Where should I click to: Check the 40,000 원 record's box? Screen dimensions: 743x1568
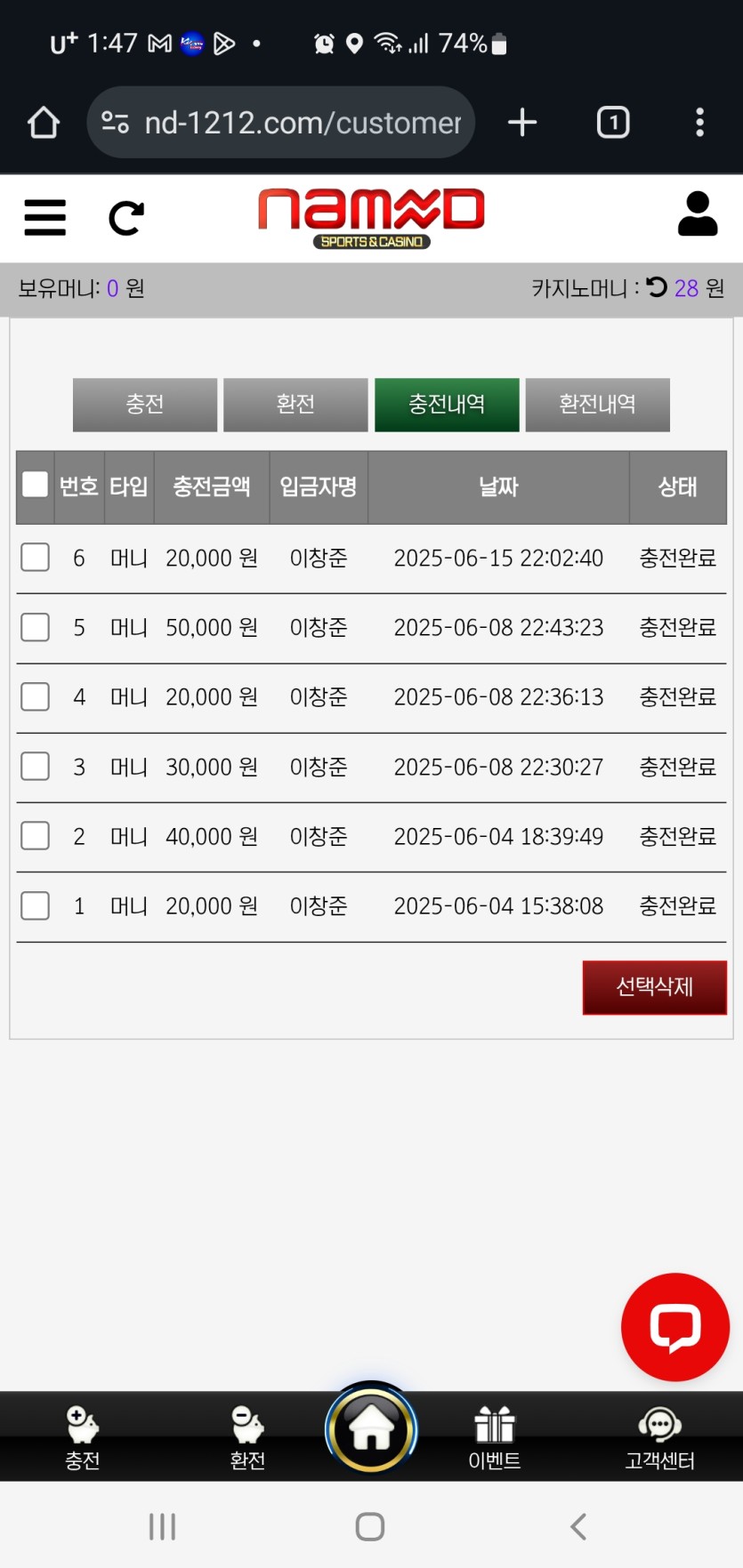[x=35, y=836]
